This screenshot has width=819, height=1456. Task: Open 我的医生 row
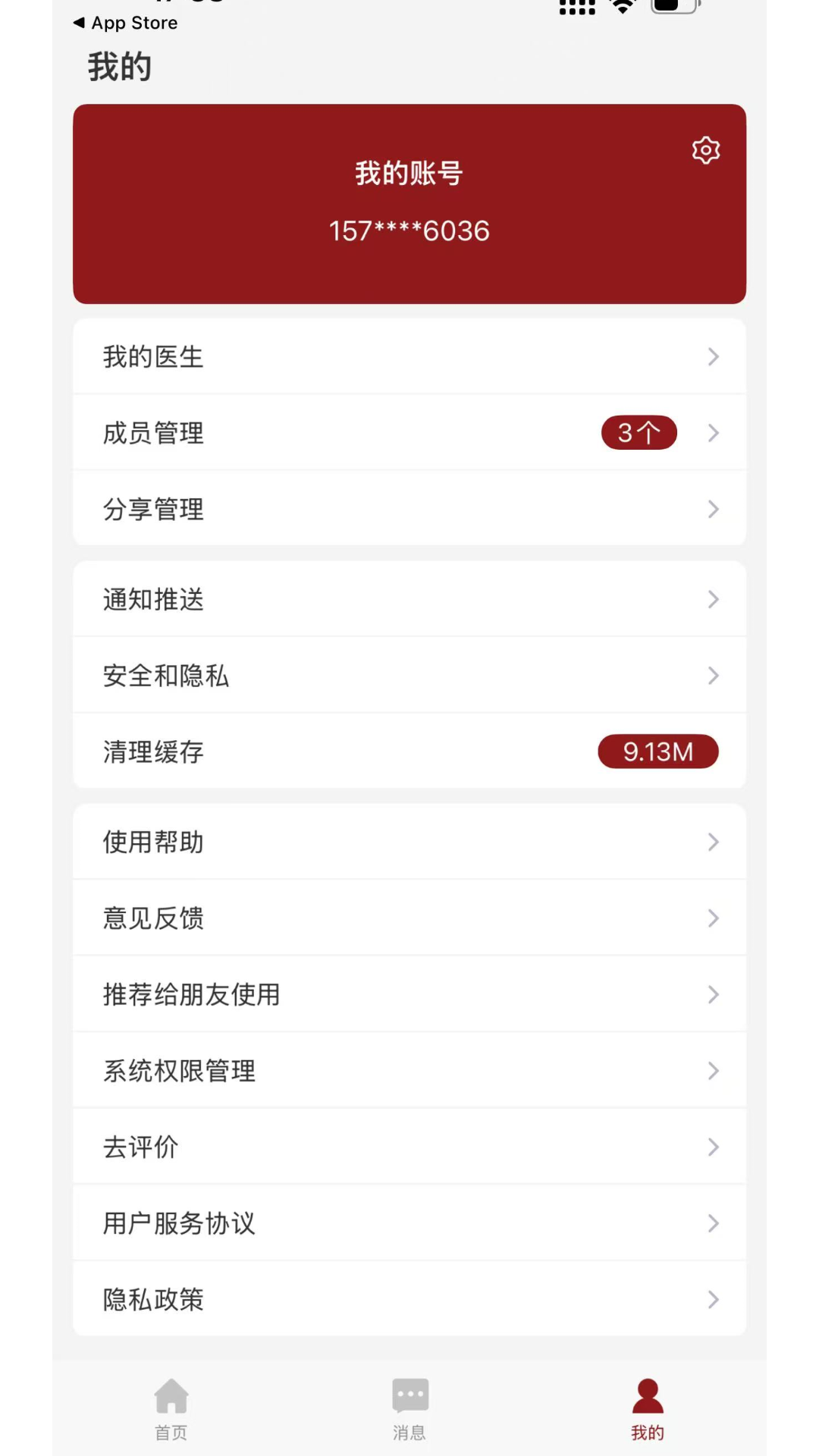click(409, 356)
